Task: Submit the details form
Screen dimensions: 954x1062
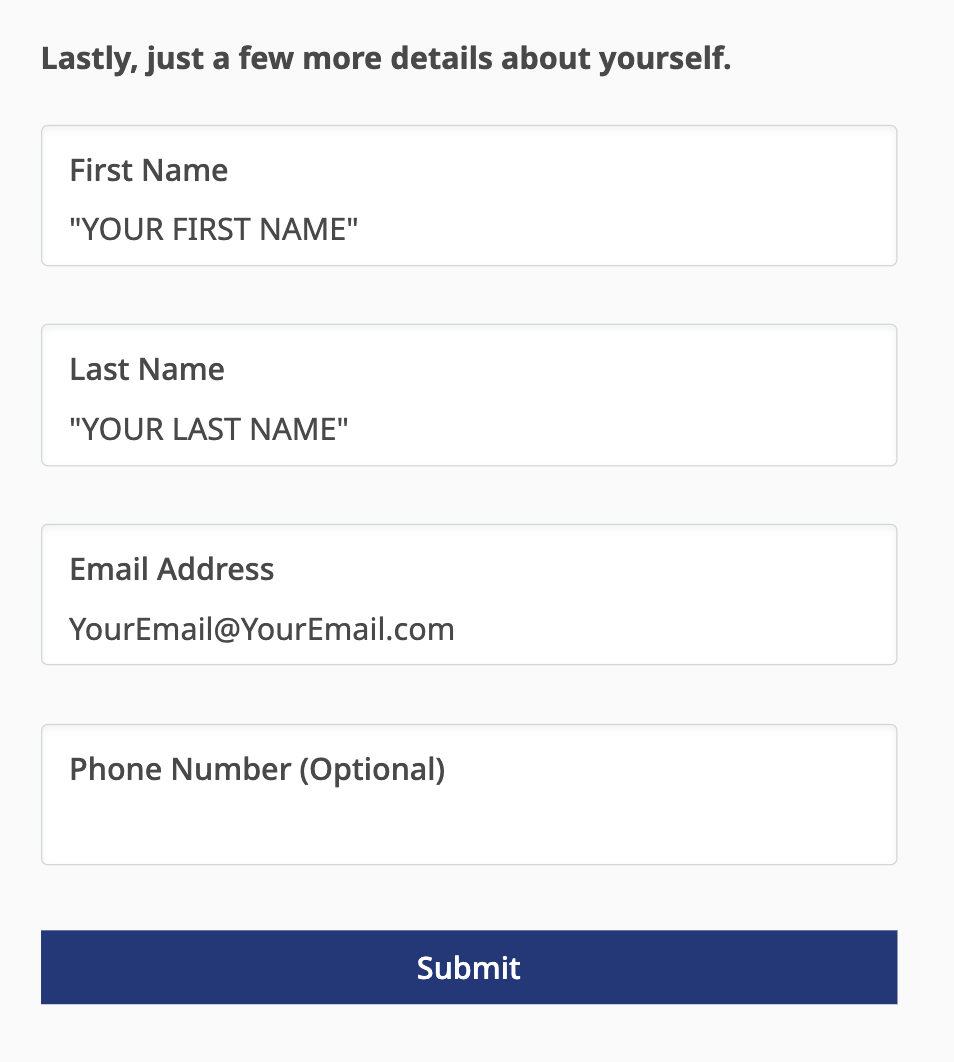Action: coord(468,967)
